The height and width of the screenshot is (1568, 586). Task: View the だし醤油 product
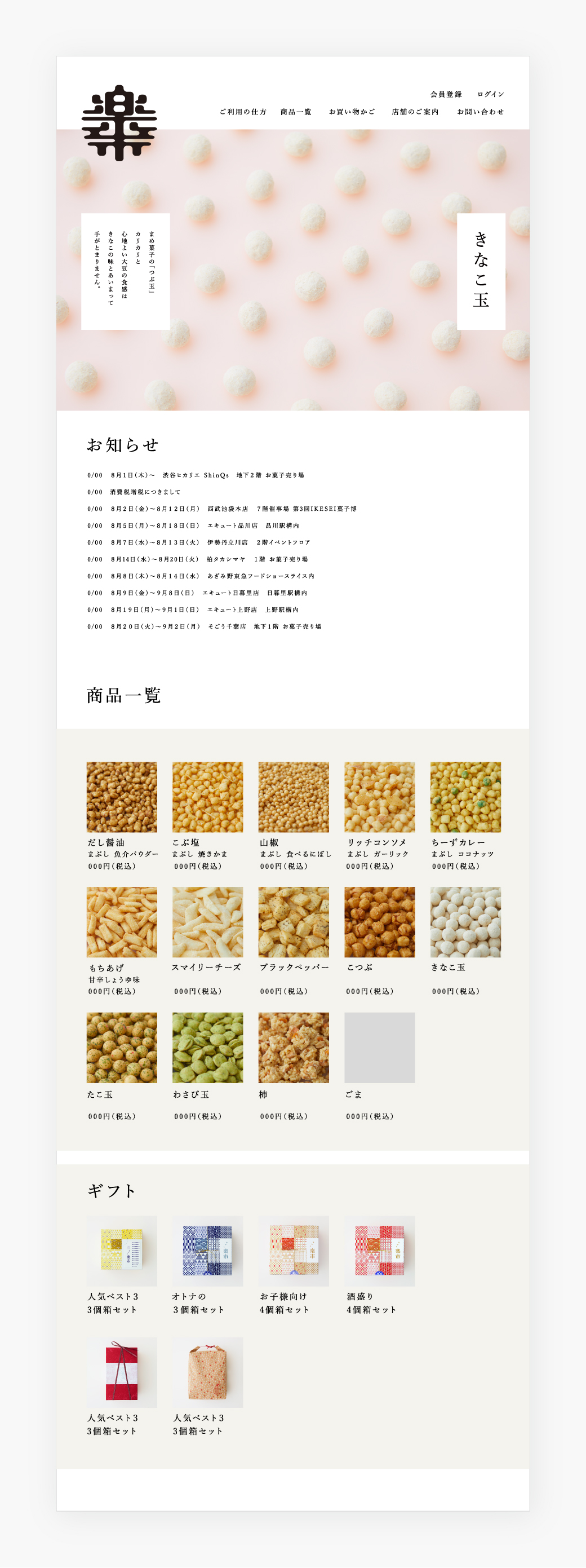click(122, 797)
